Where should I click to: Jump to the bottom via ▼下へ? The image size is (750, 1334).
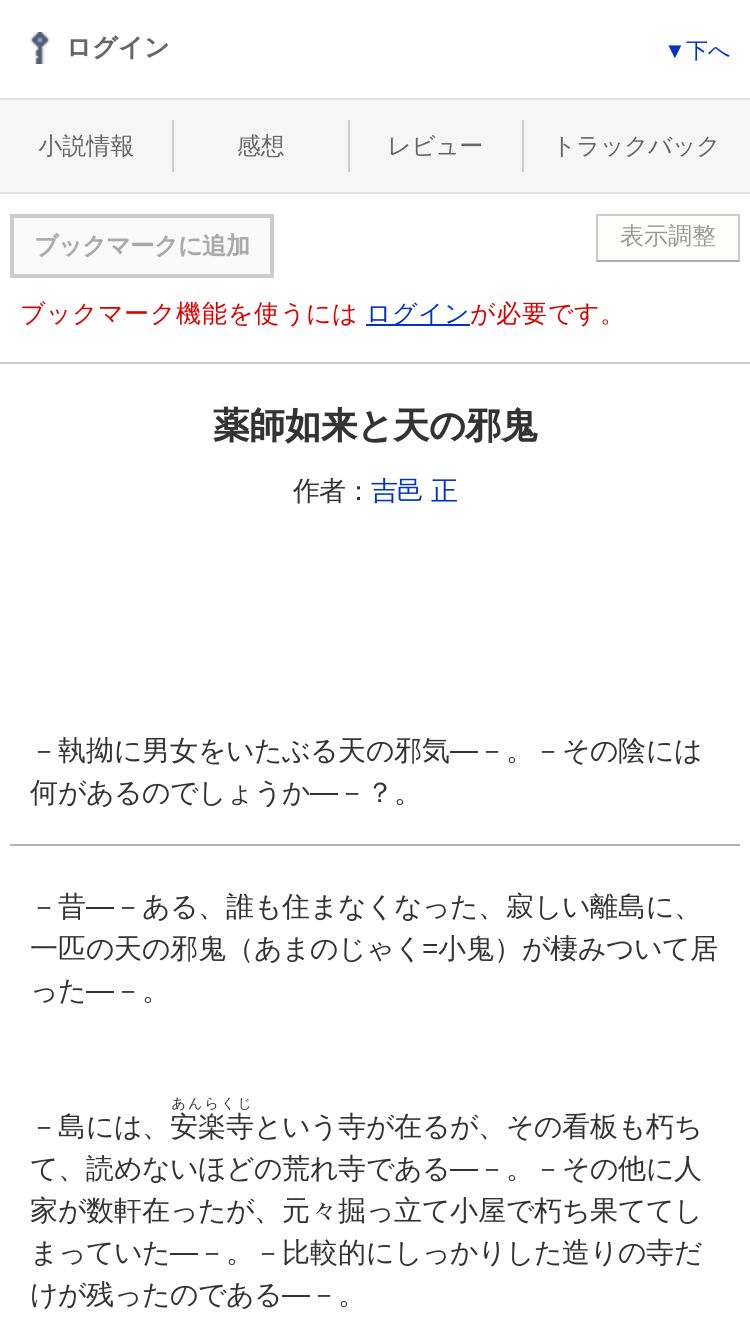(698, 50)
